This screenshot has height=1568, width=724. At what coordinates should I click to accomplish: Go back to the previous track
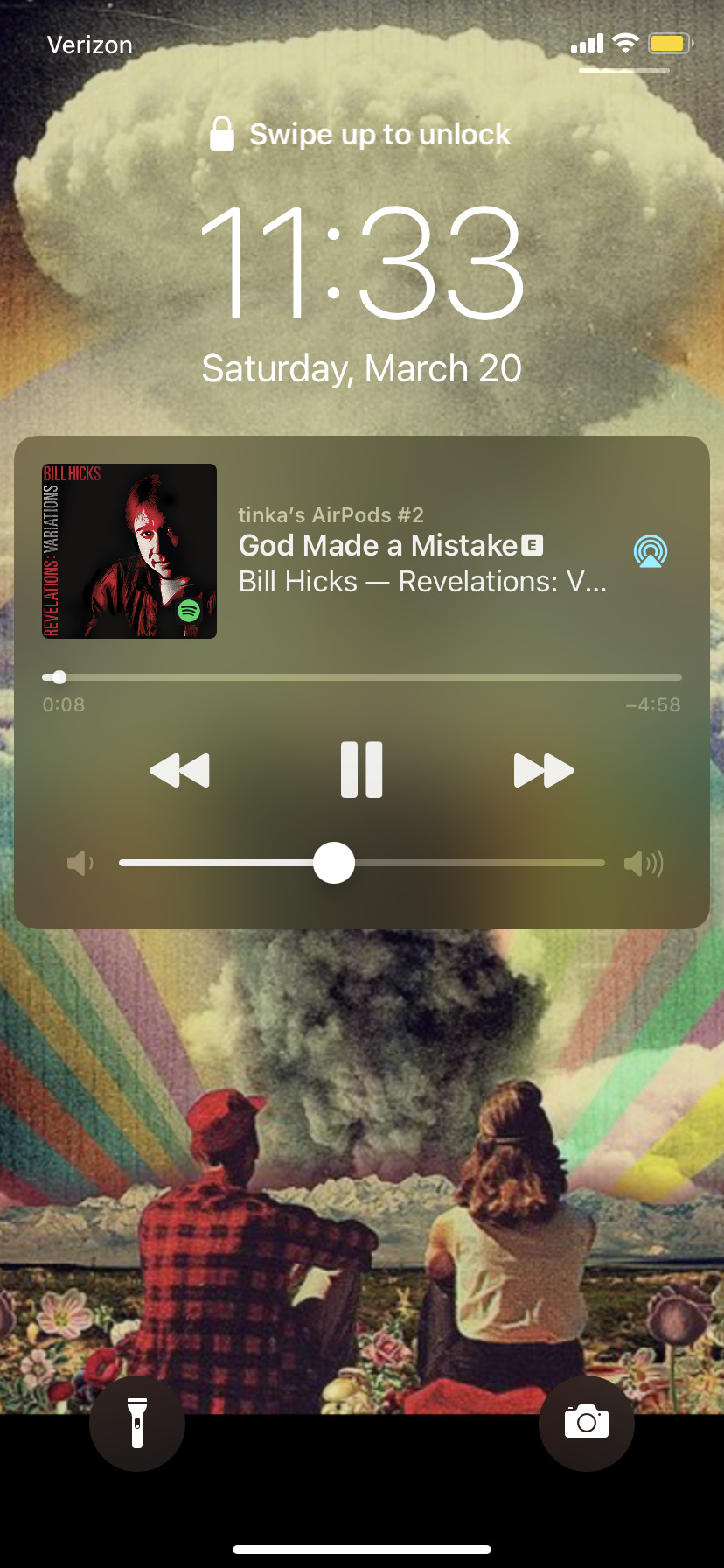tap(180, 770)
